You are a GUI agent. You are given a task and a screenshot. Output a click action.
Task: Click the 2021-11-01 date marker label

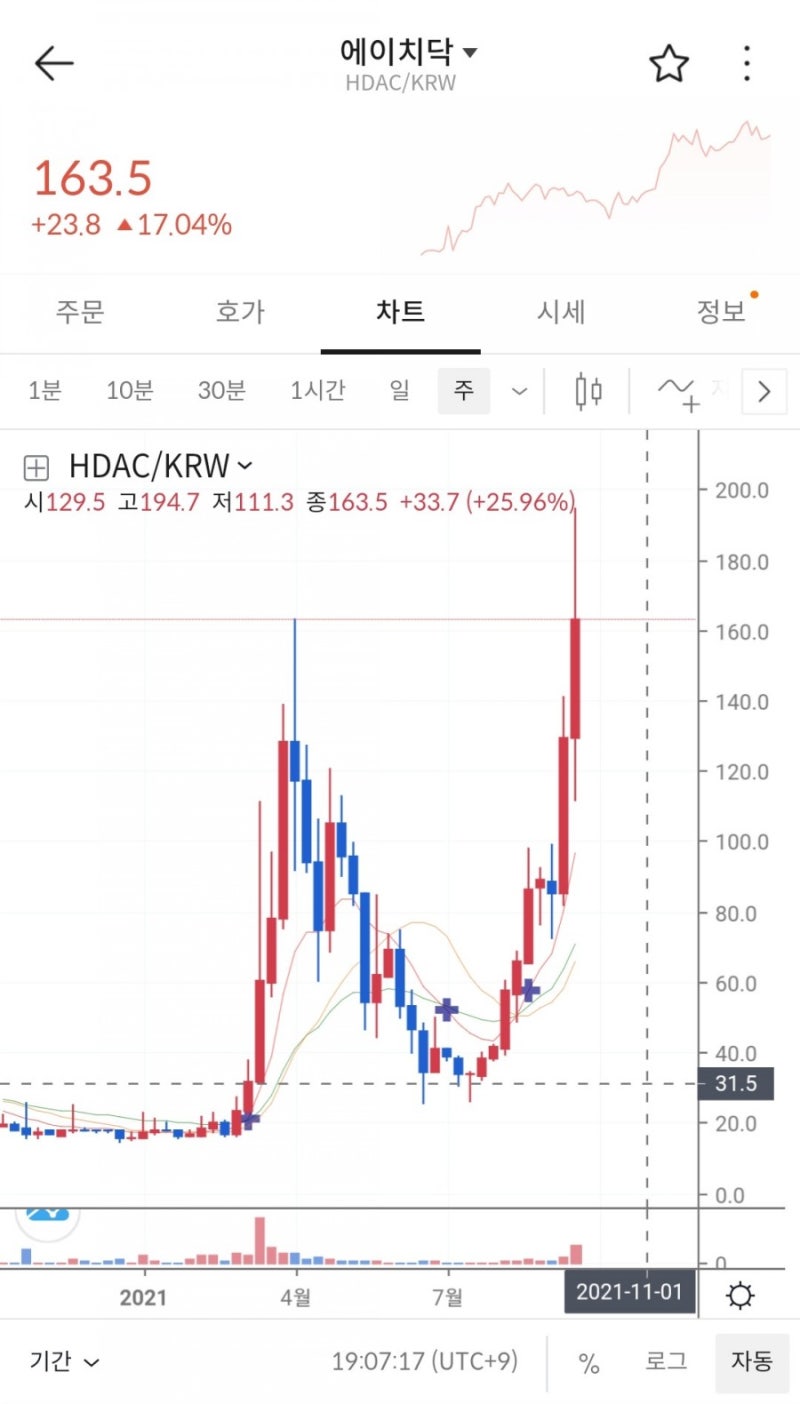629,1292
